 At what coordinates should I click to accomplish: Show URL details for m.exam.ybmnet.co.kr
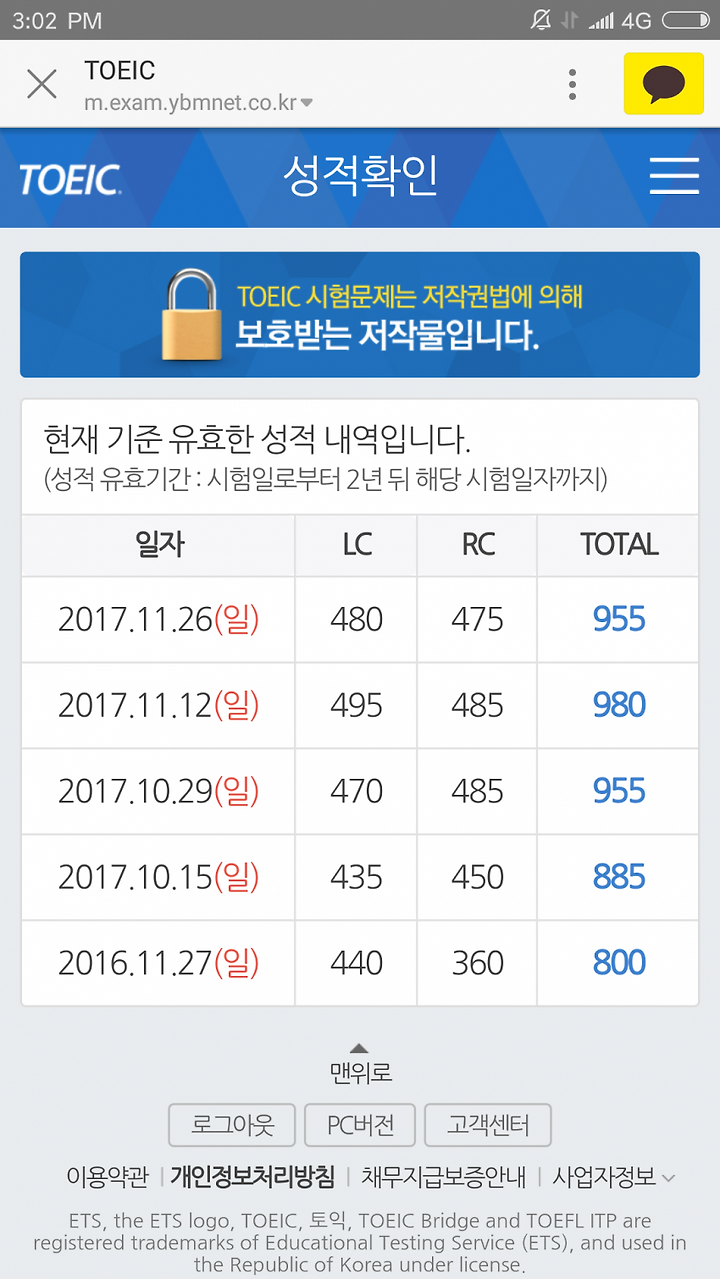click(x=198, y=102)
